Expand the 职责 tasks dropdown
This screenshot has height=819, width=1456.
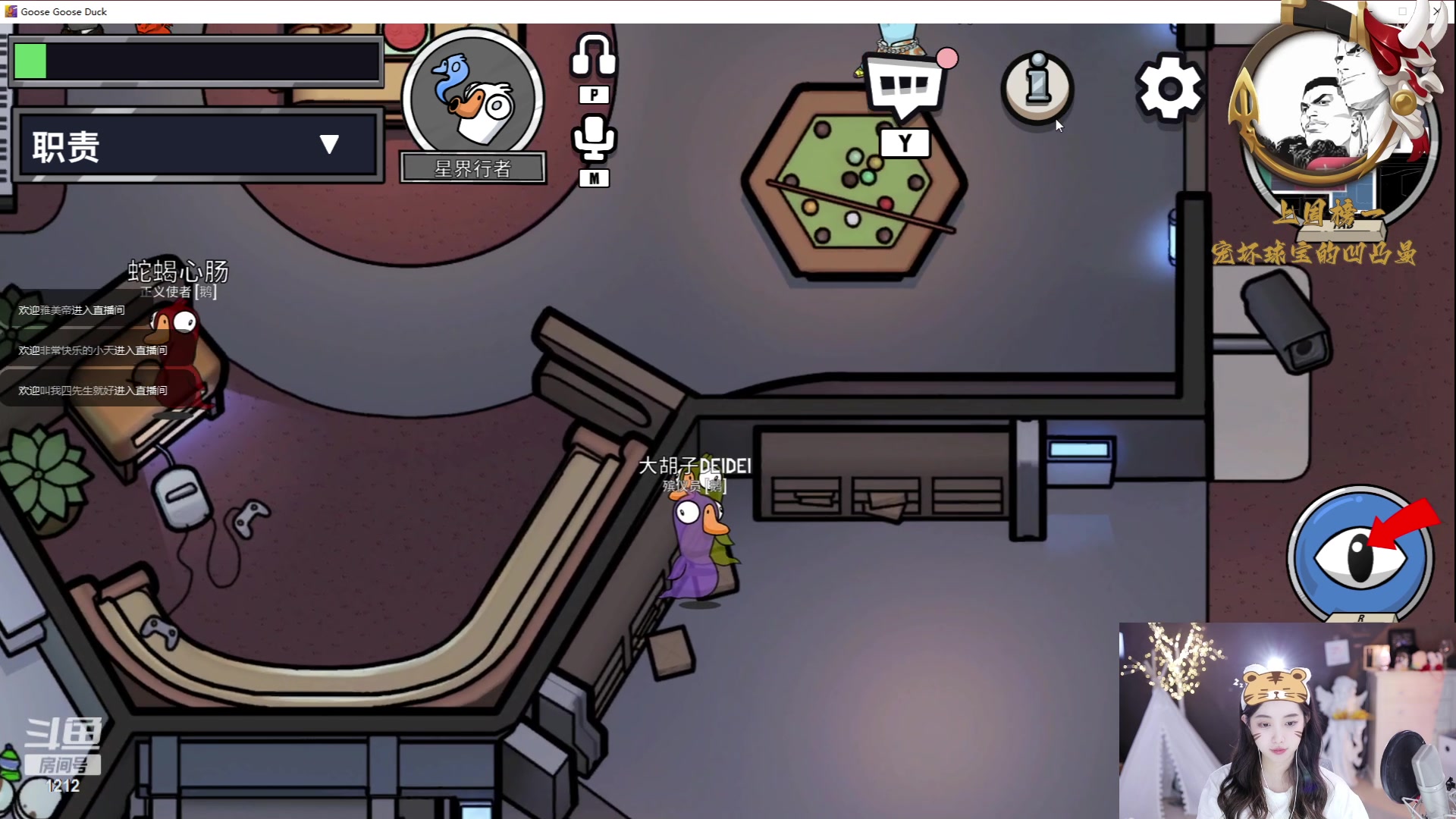[x=328, y=144]
